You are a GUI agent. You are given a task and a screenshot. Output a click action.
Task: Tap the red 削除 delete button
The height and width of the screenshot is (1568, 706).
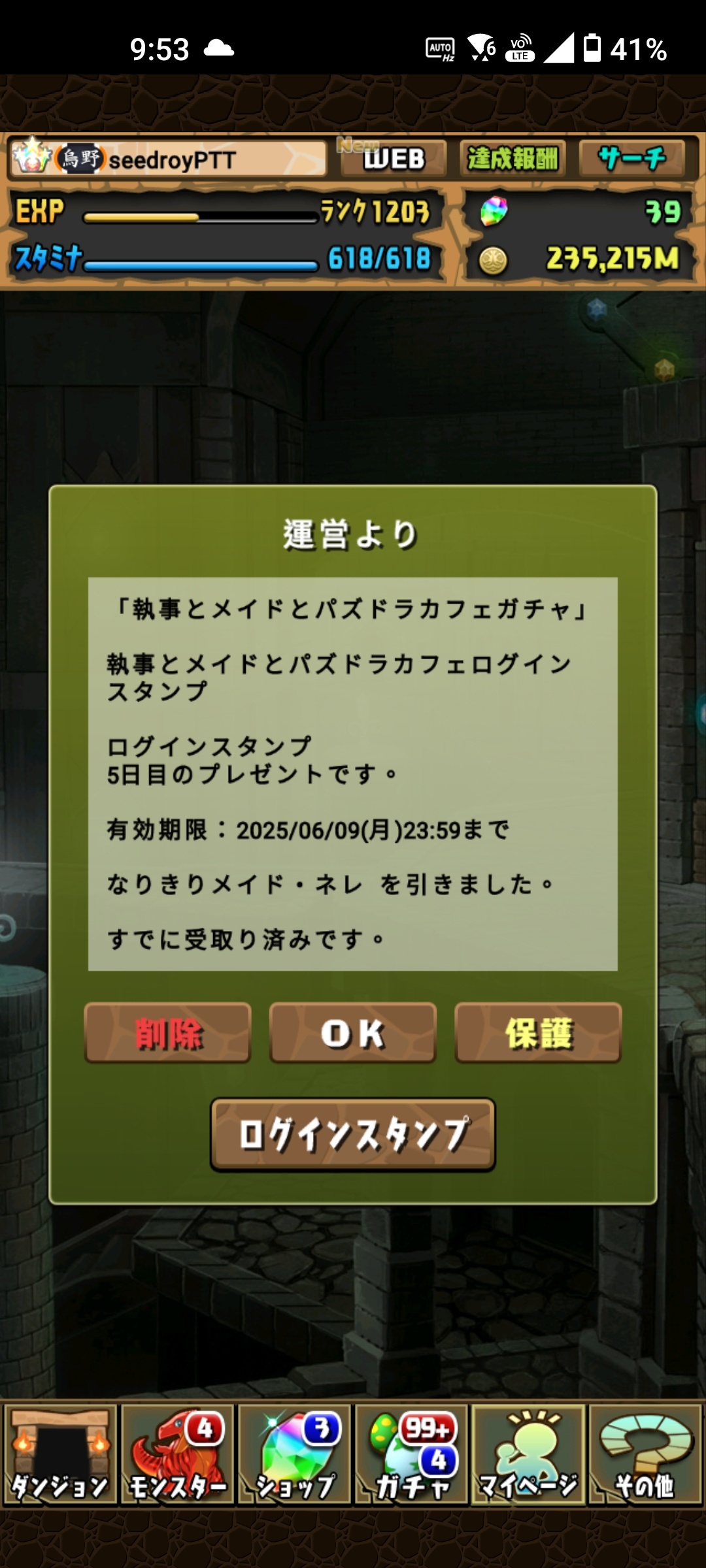pos(167,1034)
